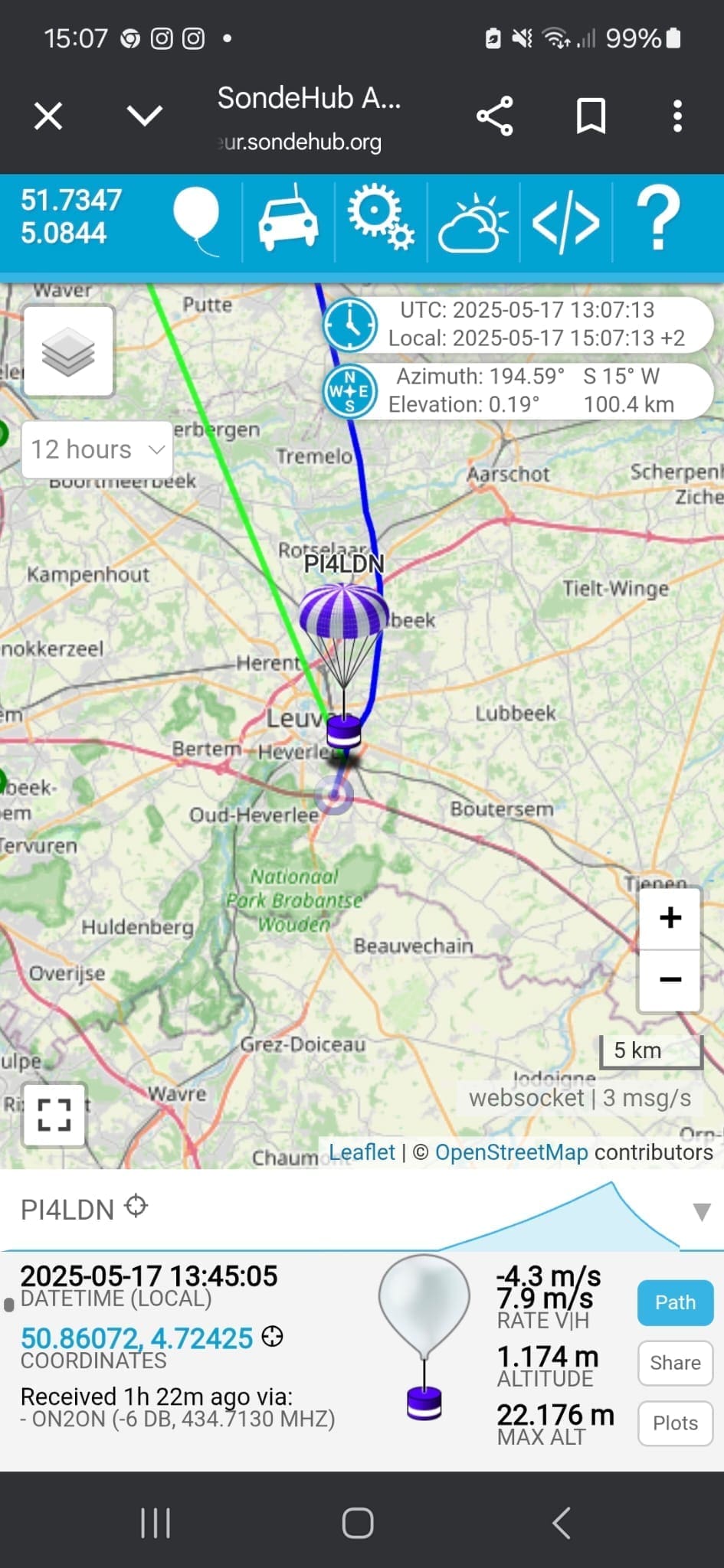Close the SondeHub browser tab

point(48,116)
